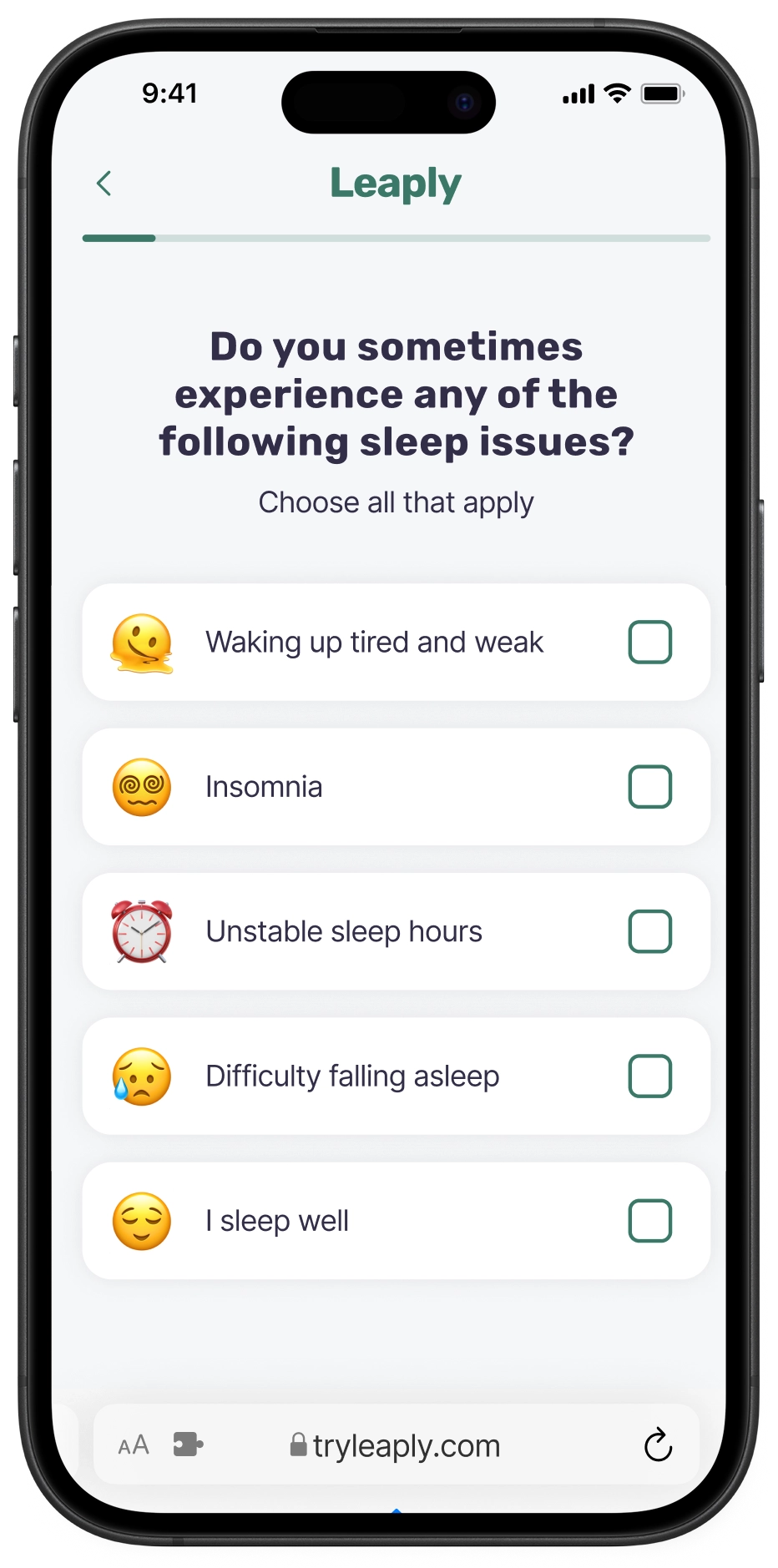Open the AA reader text settings

pos(134,1445)
